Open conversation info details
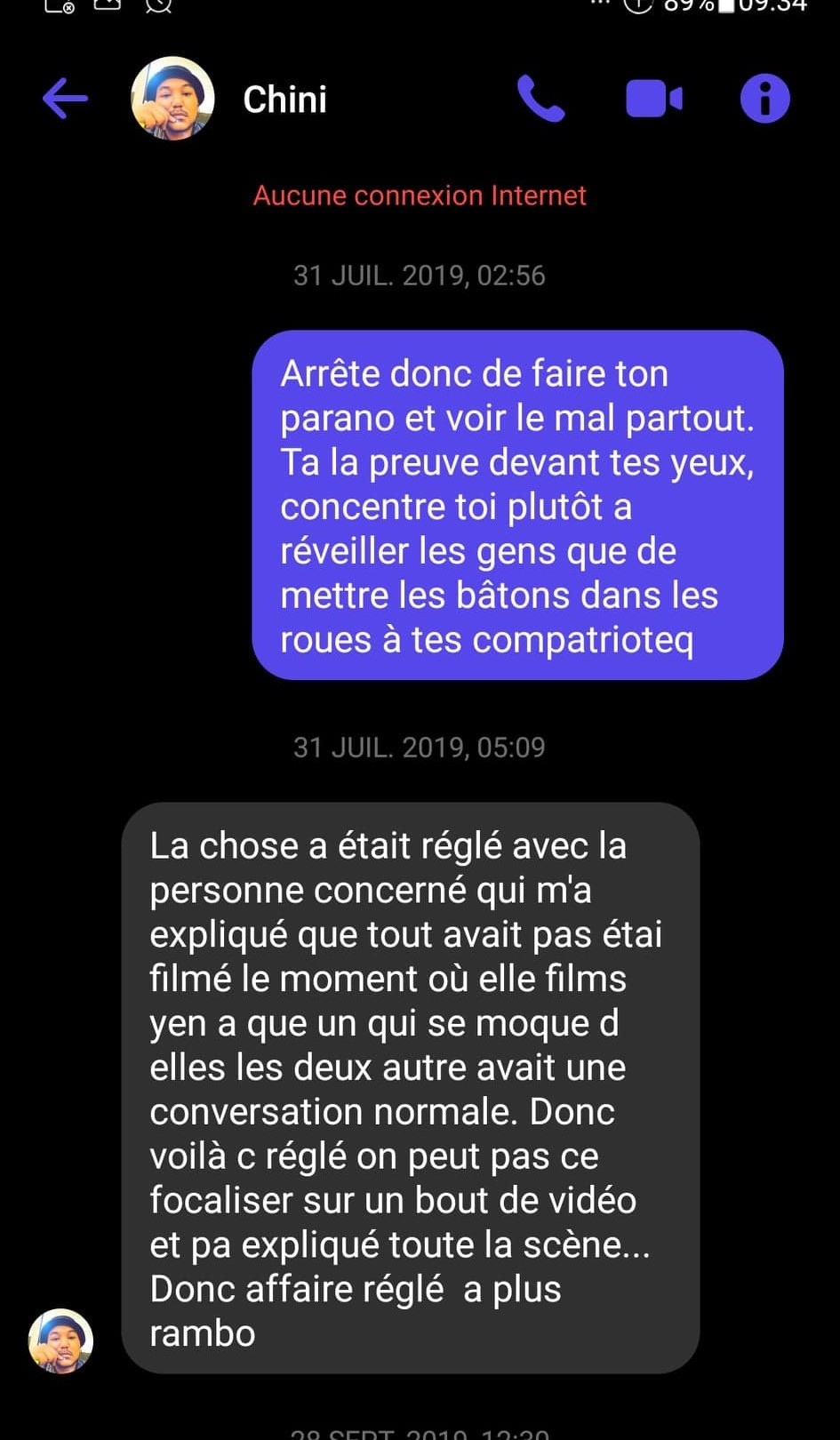 coord(764,98)
